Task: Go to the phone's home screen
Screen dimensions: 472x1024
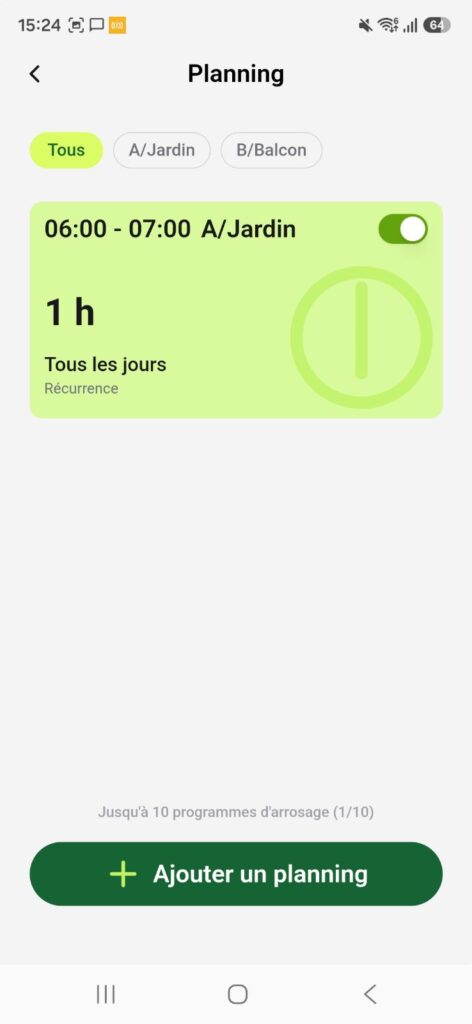Action: coord(238,995)
